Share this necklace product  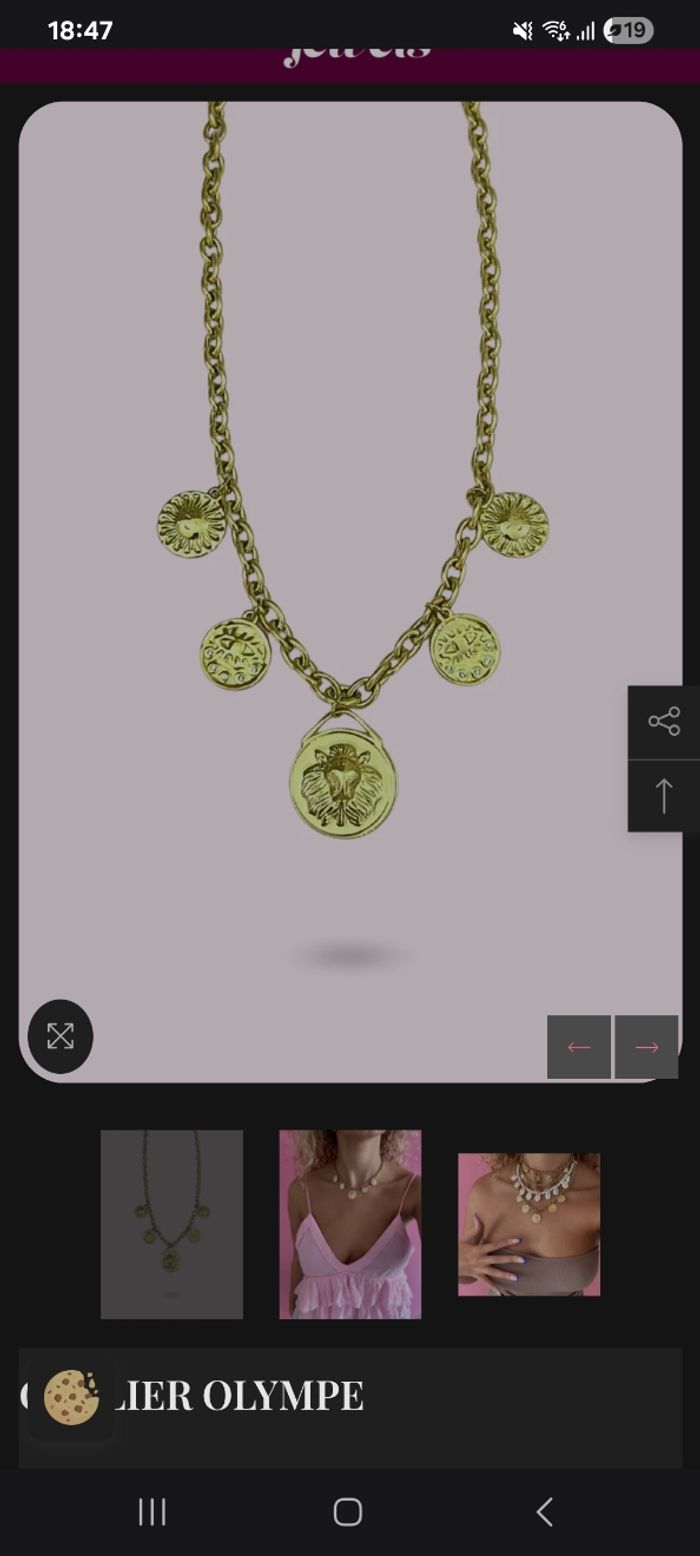tap(663, 721)
